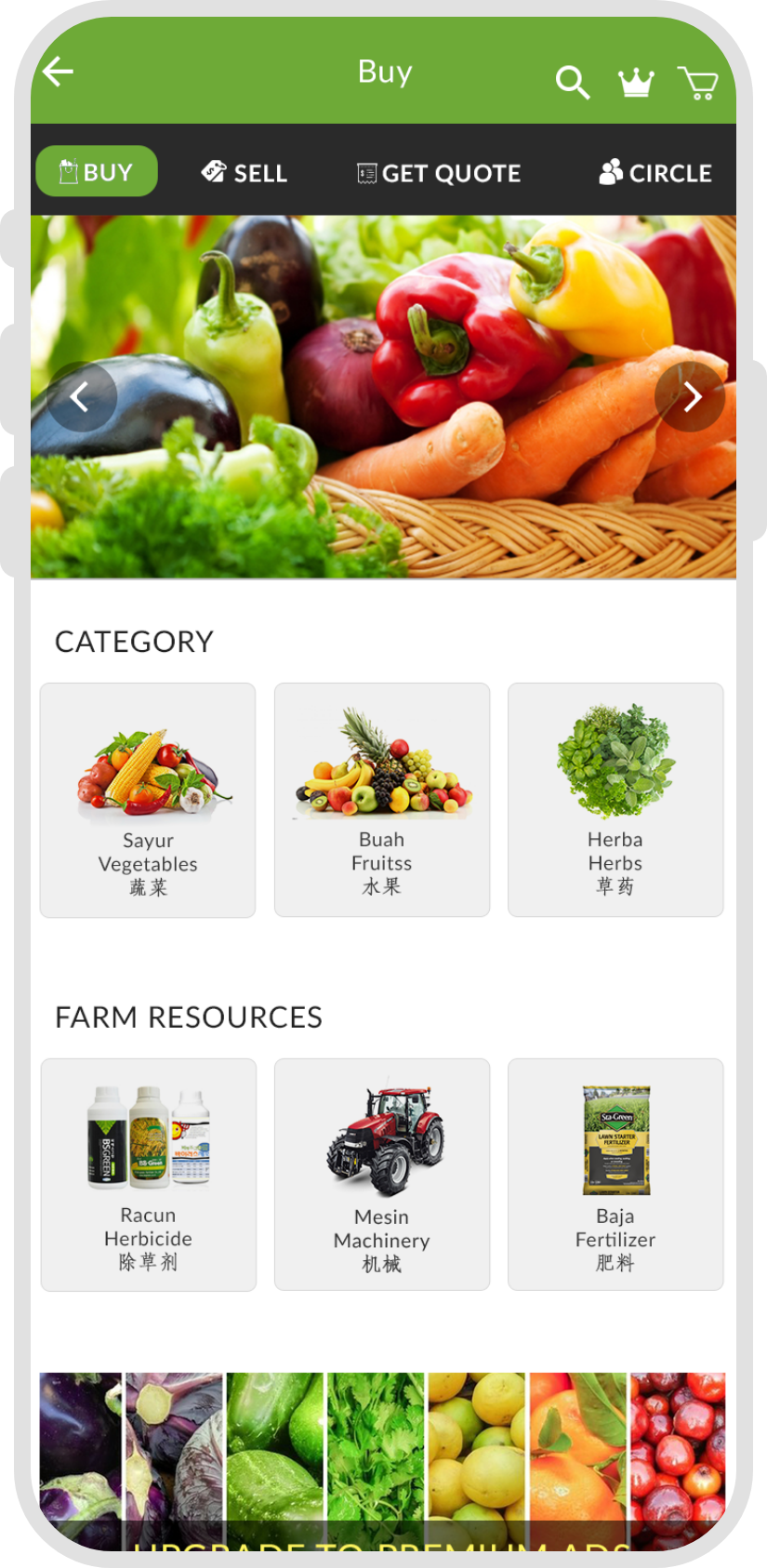
Task: Switch to the CIRCLE tab
Action: pos(655,173)
